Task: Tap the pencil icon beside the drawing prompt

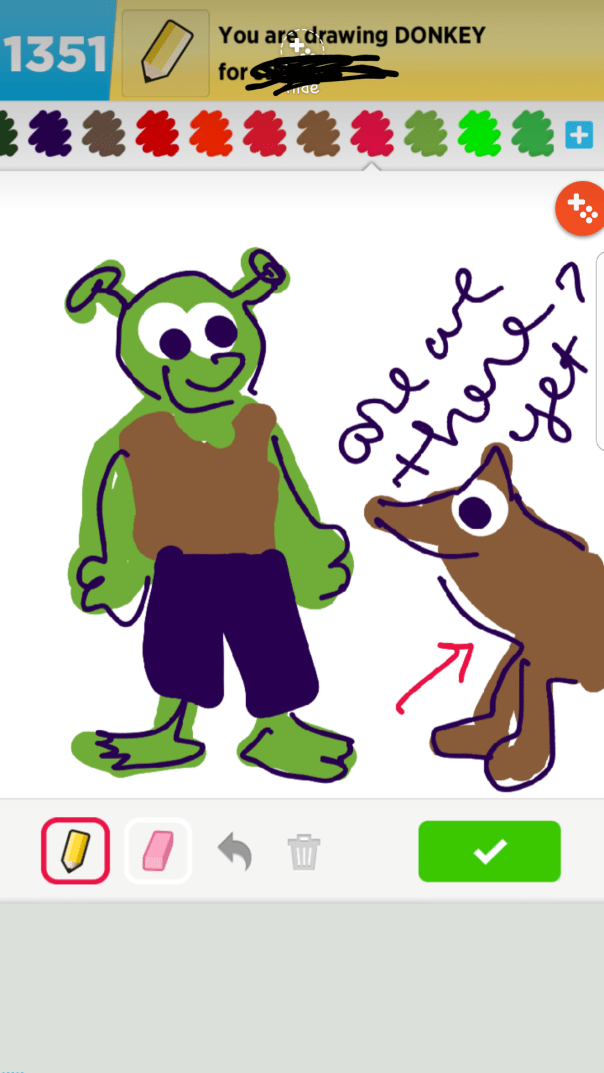Action: (x=165, y=54)
